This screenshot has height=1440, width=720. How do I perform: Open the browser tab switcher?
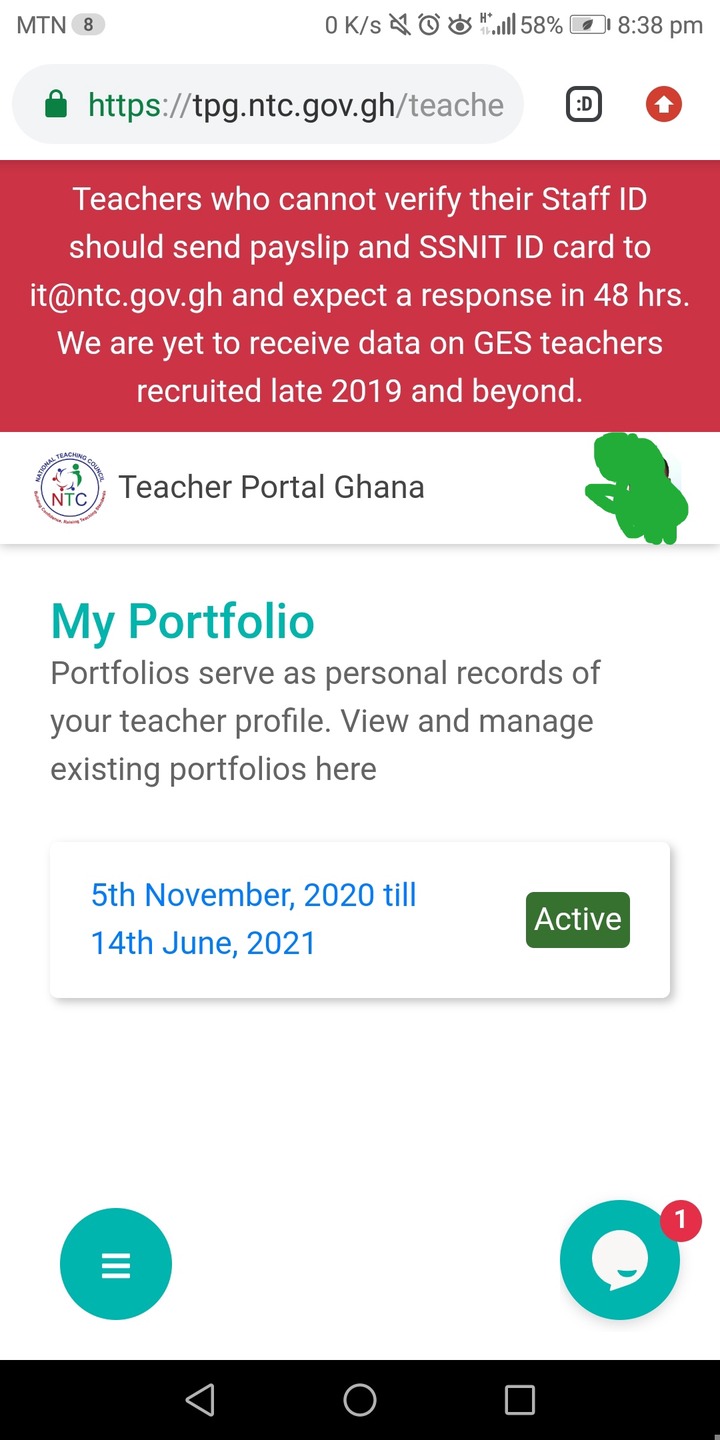click(584, 104)
